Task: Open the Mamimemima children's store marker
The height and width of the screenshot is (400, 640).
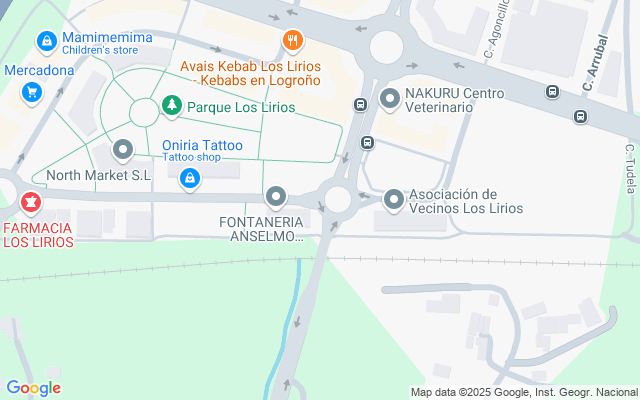Action: coord(45,41)
